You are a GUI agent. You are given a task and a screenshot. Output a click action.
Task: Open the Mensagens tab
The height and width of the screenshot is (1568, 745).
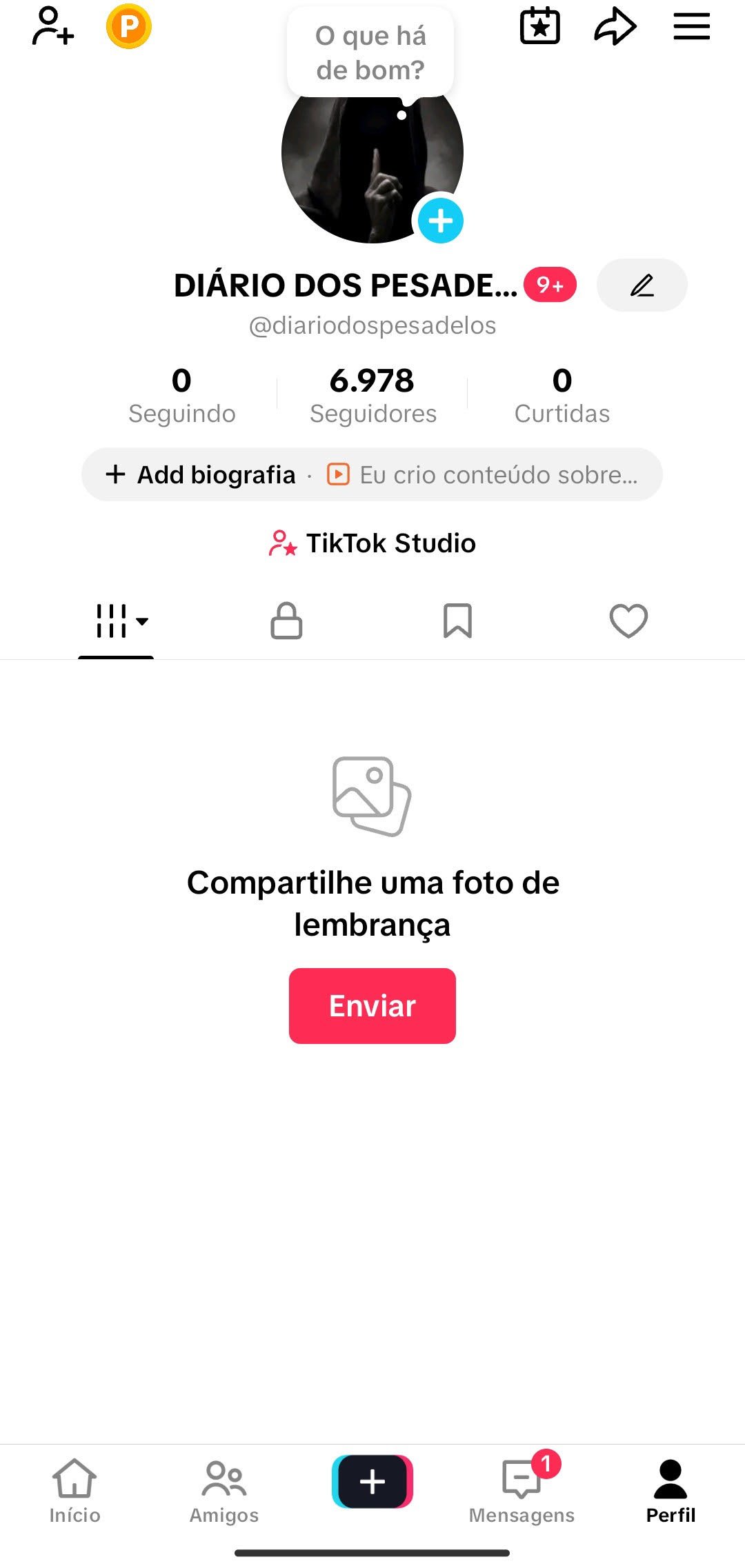[521, 1491]
